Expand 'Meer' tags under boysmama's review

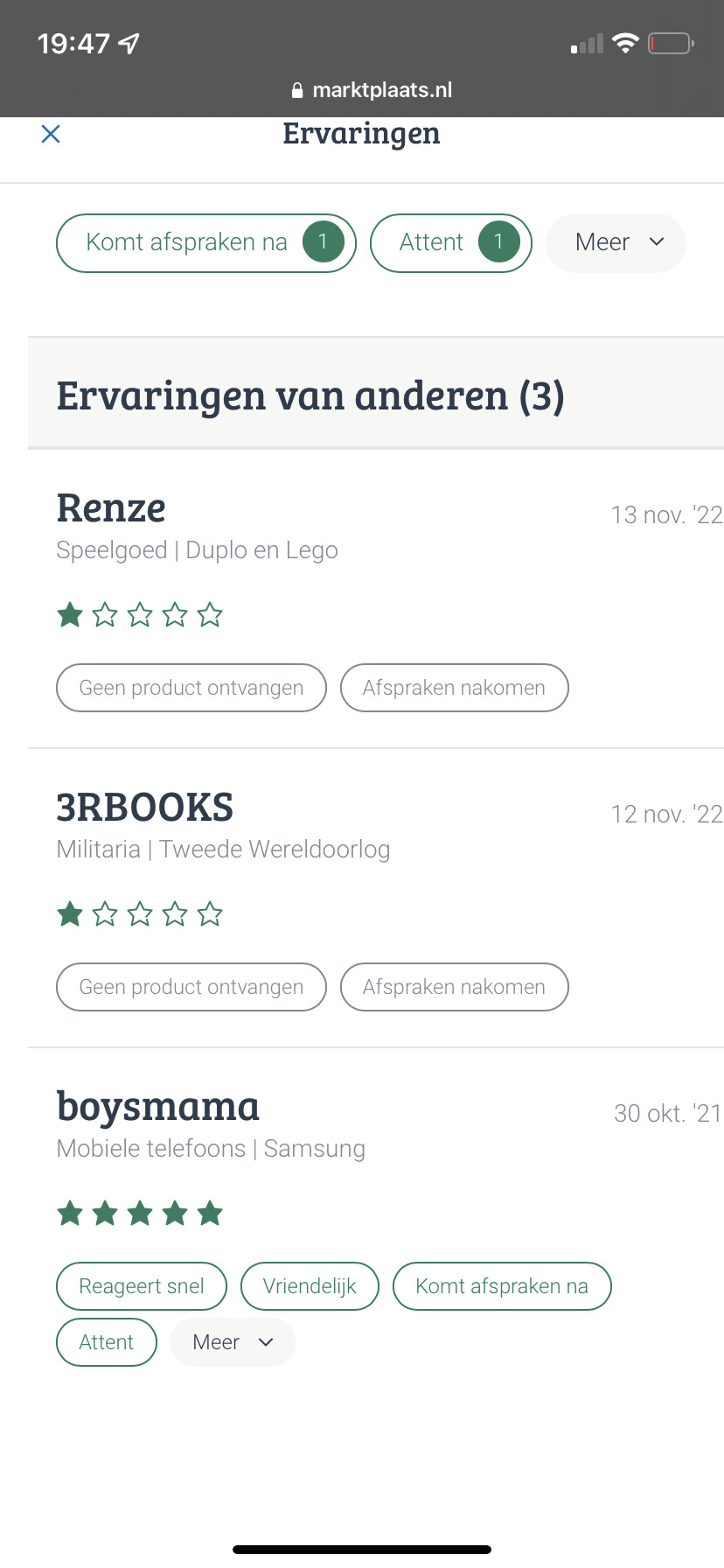[233, 1342]
